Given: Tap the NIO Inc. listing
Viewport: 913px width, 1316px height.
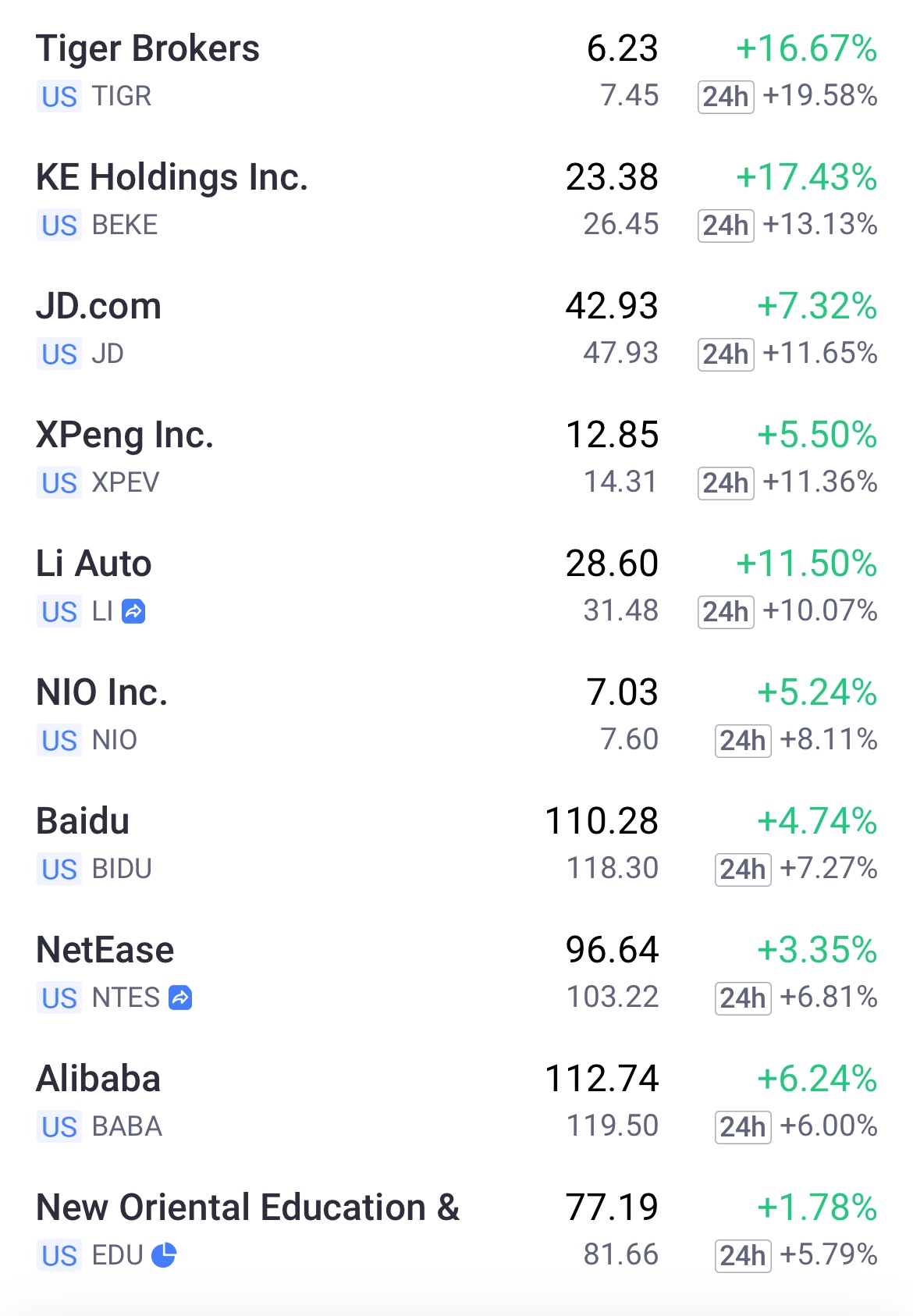Looking at the screenshot, I should point(456,715).
